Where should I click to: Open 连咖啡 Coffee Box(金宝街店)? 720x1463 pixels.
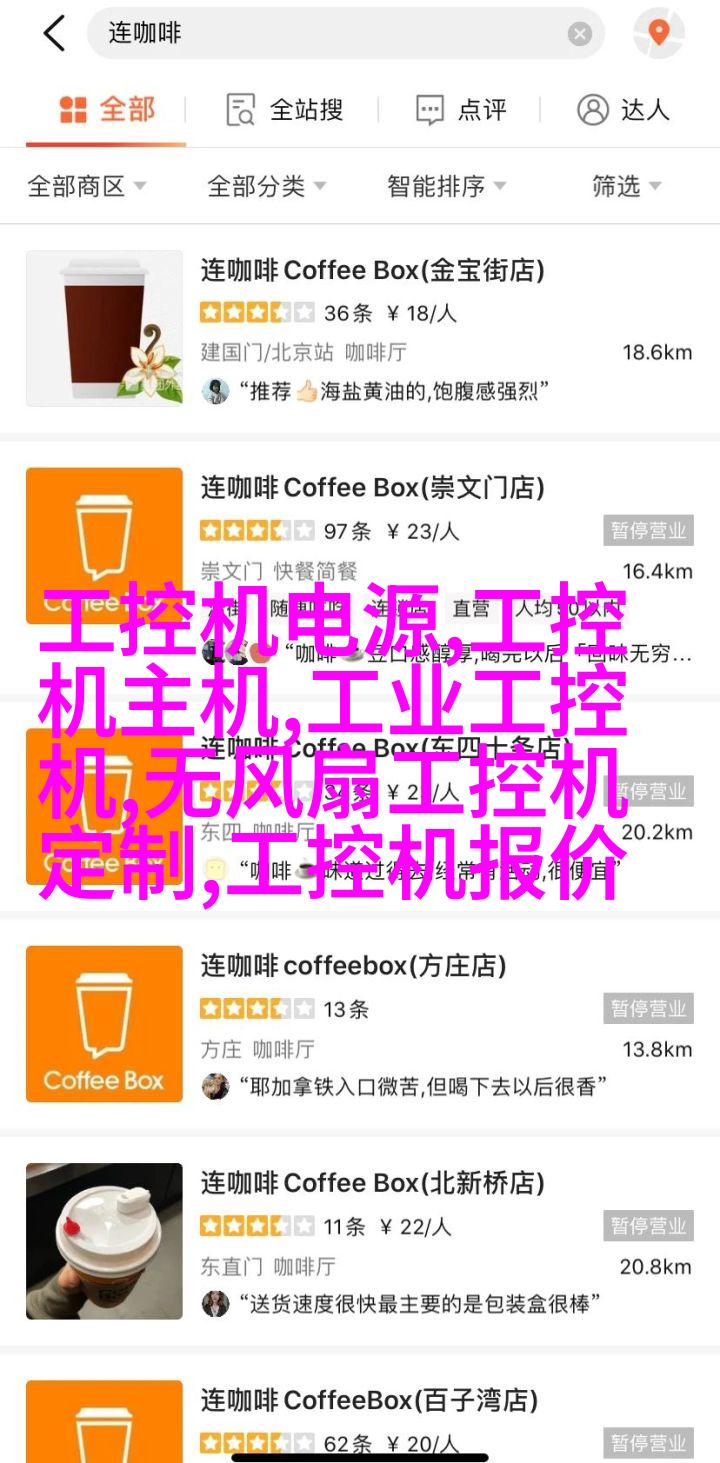[372, 270]
